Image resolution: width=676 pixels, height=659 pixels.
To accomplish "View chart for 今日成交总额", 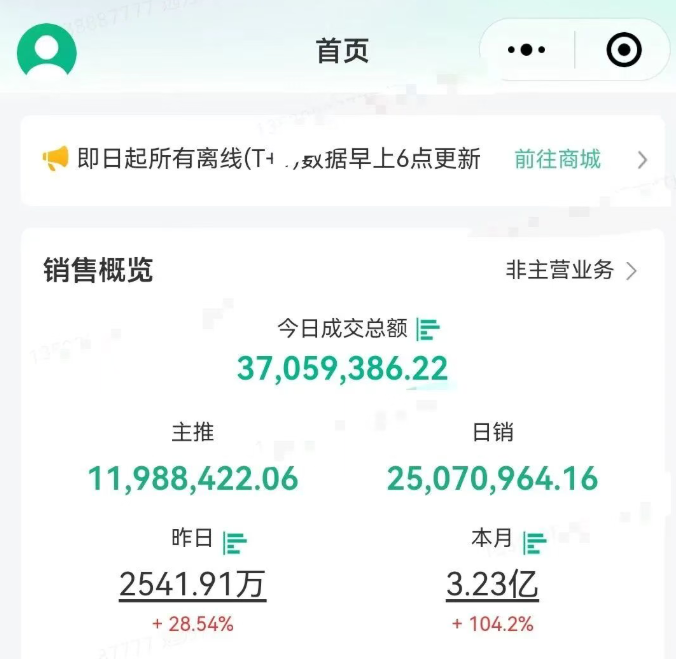I will [x=428, y=328].
